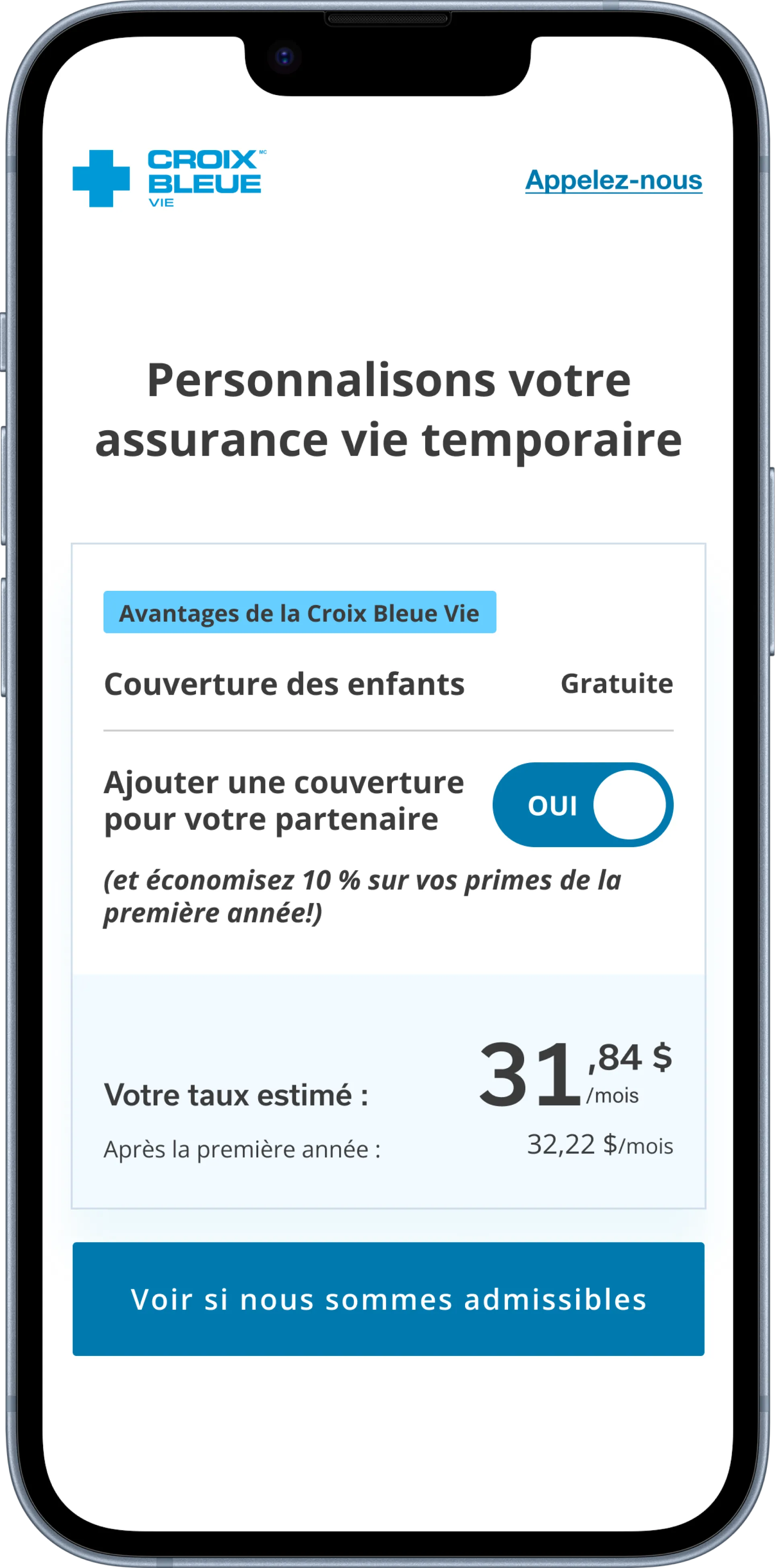Open the Appelez-nous link
Image resolution: width=776 pixels, height=1568 pixels.
point(613,180)
